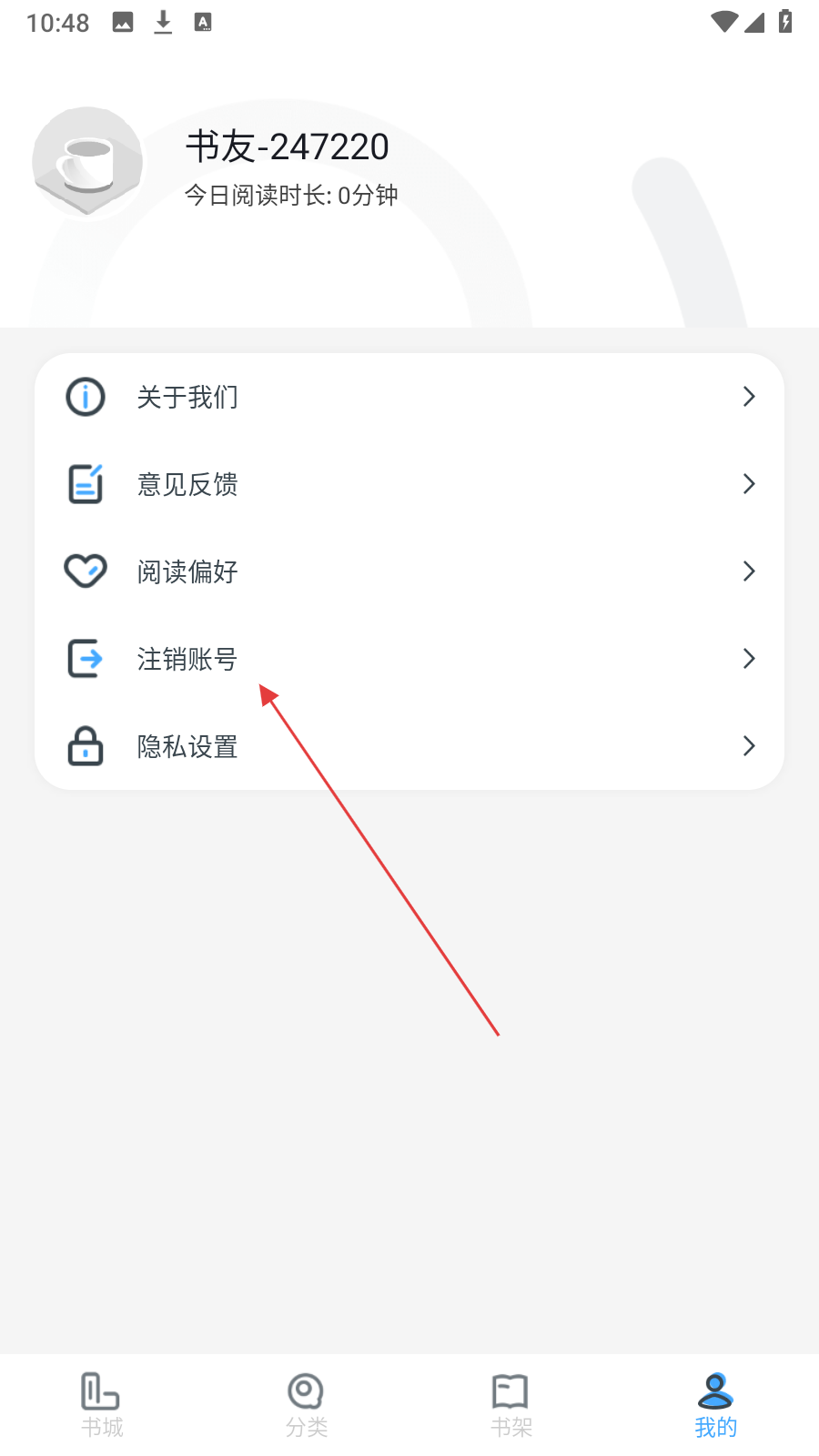Open the 关于我们 row
Image resolution: width=819 pixels, height=1456 pixels.
(x=409, y=397)
